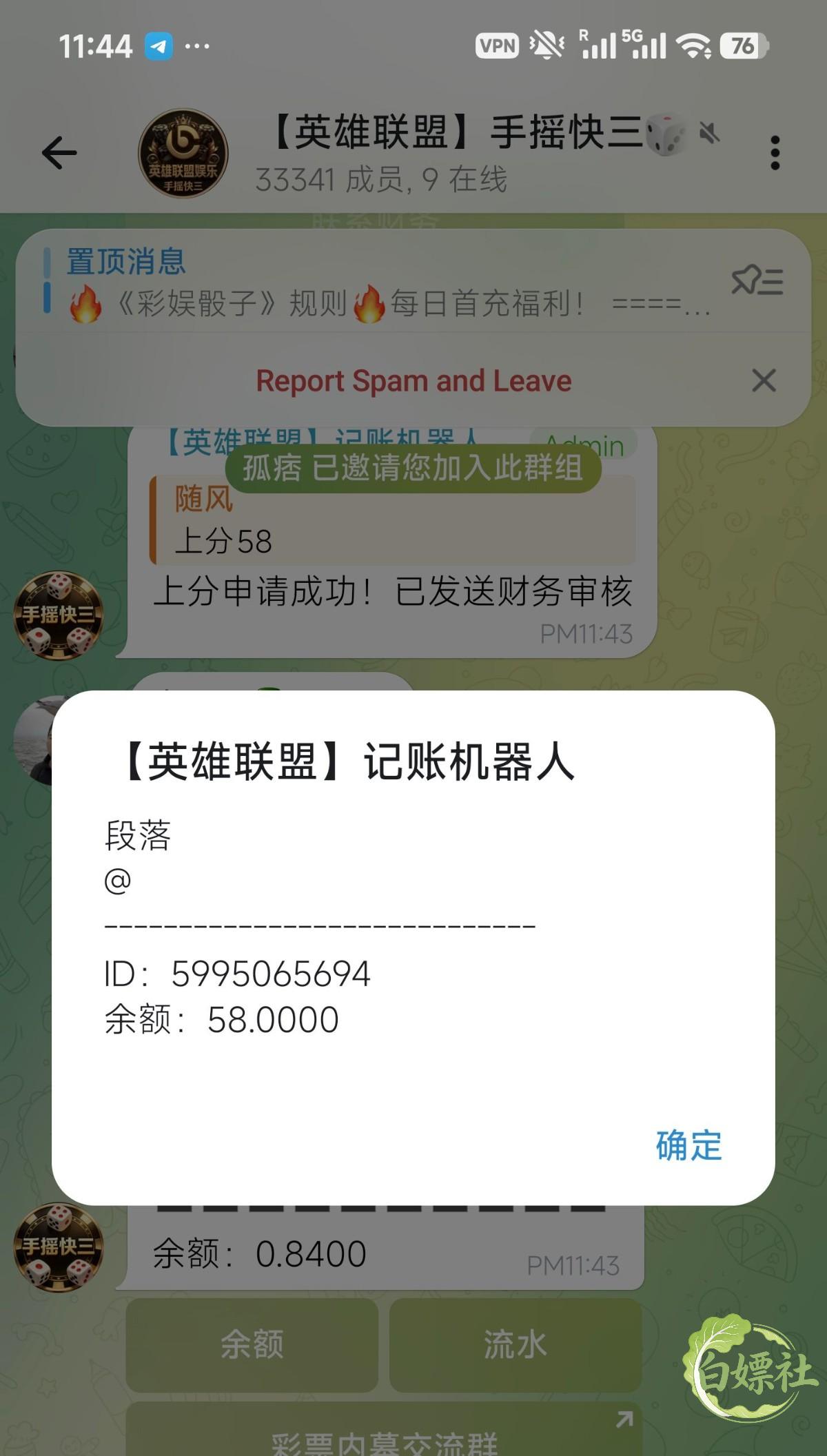Open the 随风 quoted reply 上分58
Image resolution: width=827 pixels, height=1456 pixels.
pos(393,520)
